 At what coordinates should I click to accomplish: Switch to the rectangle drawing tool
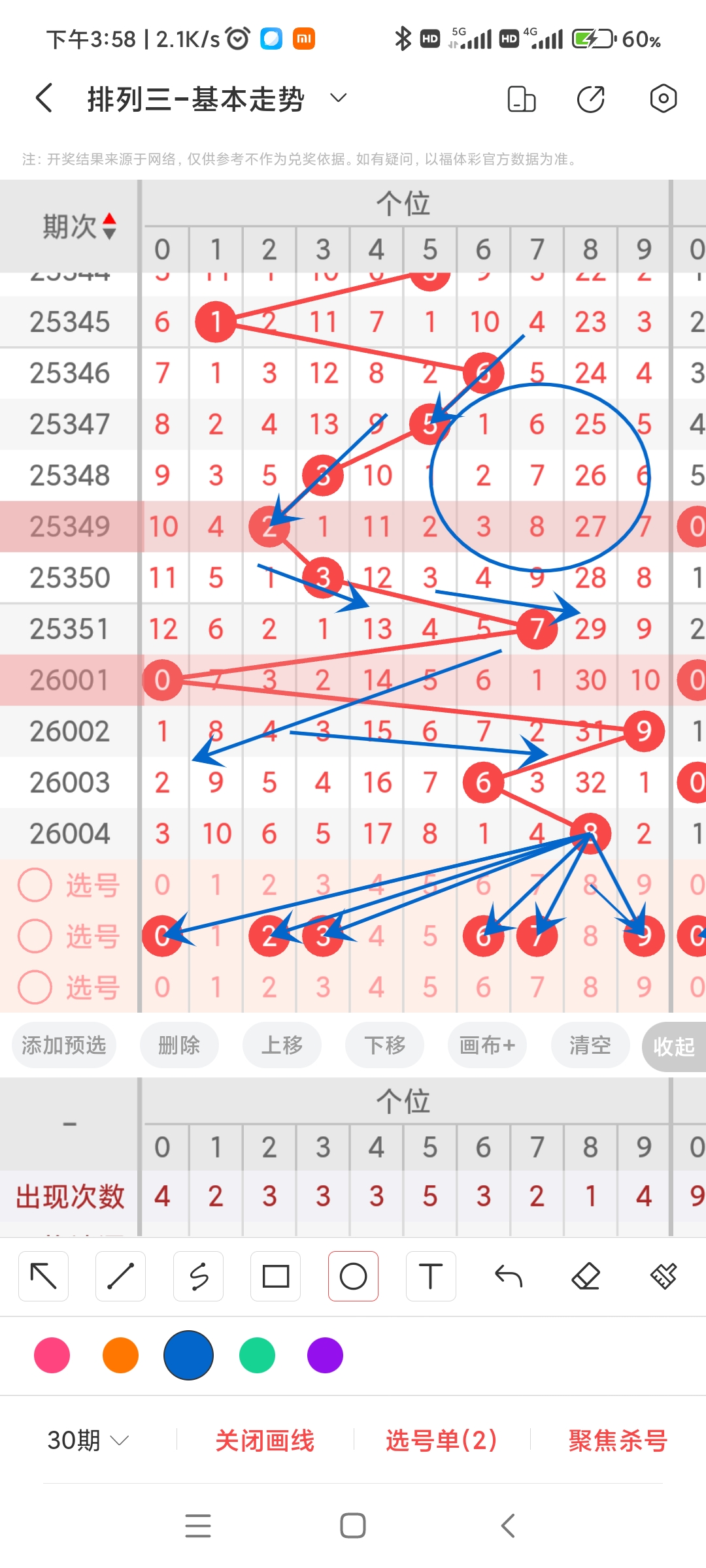tap(276, 1275)
